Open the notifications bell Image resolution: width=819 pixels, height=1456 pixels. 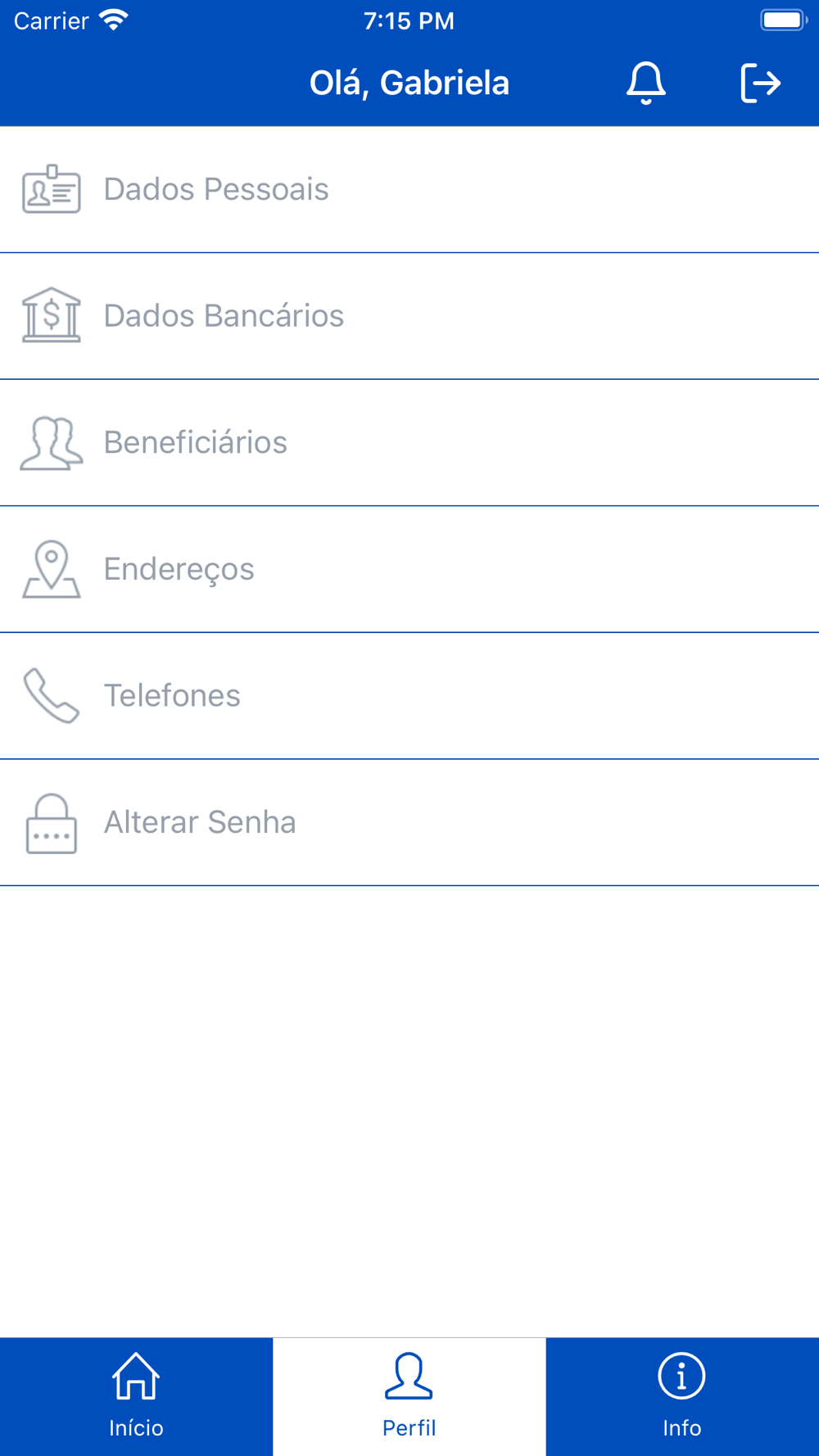646,83
